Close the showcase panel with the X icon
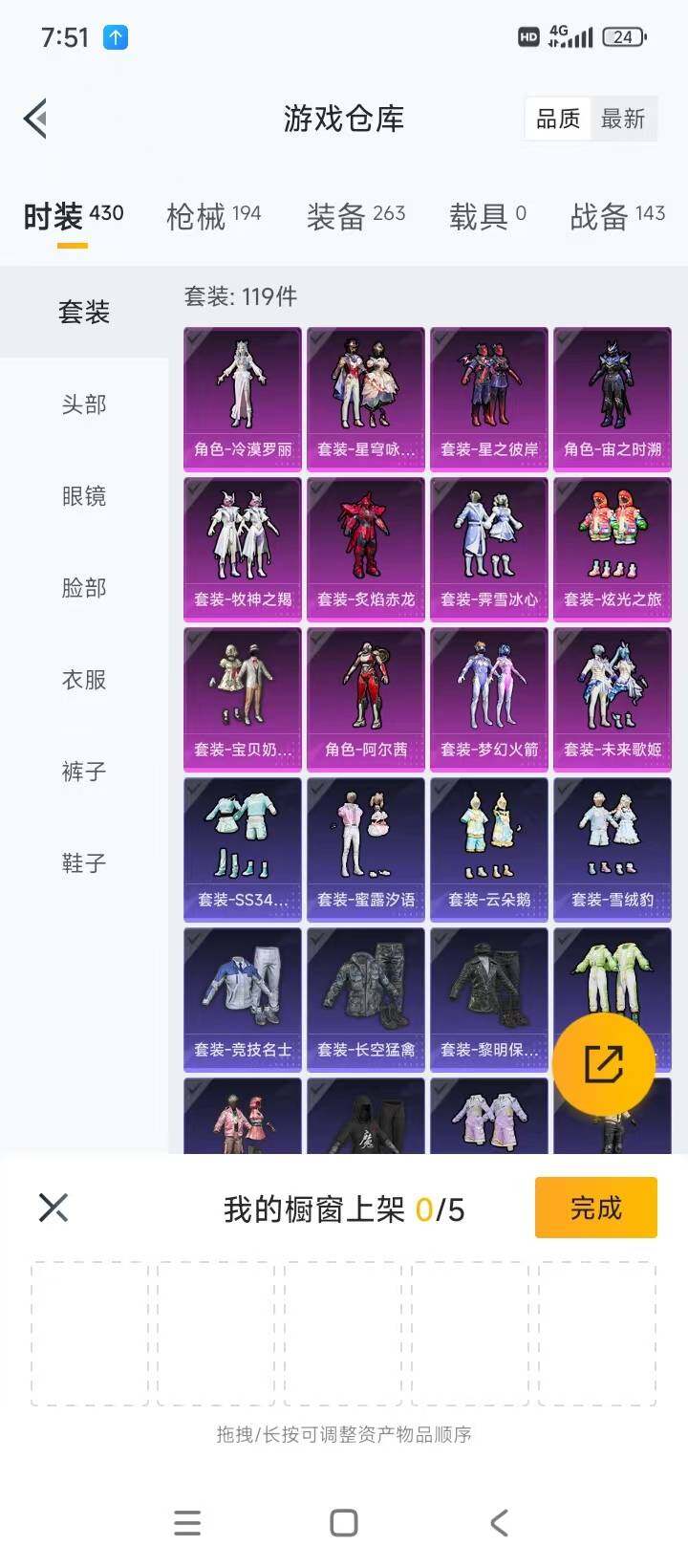The image size is (688, 1568). (53, 1208)
